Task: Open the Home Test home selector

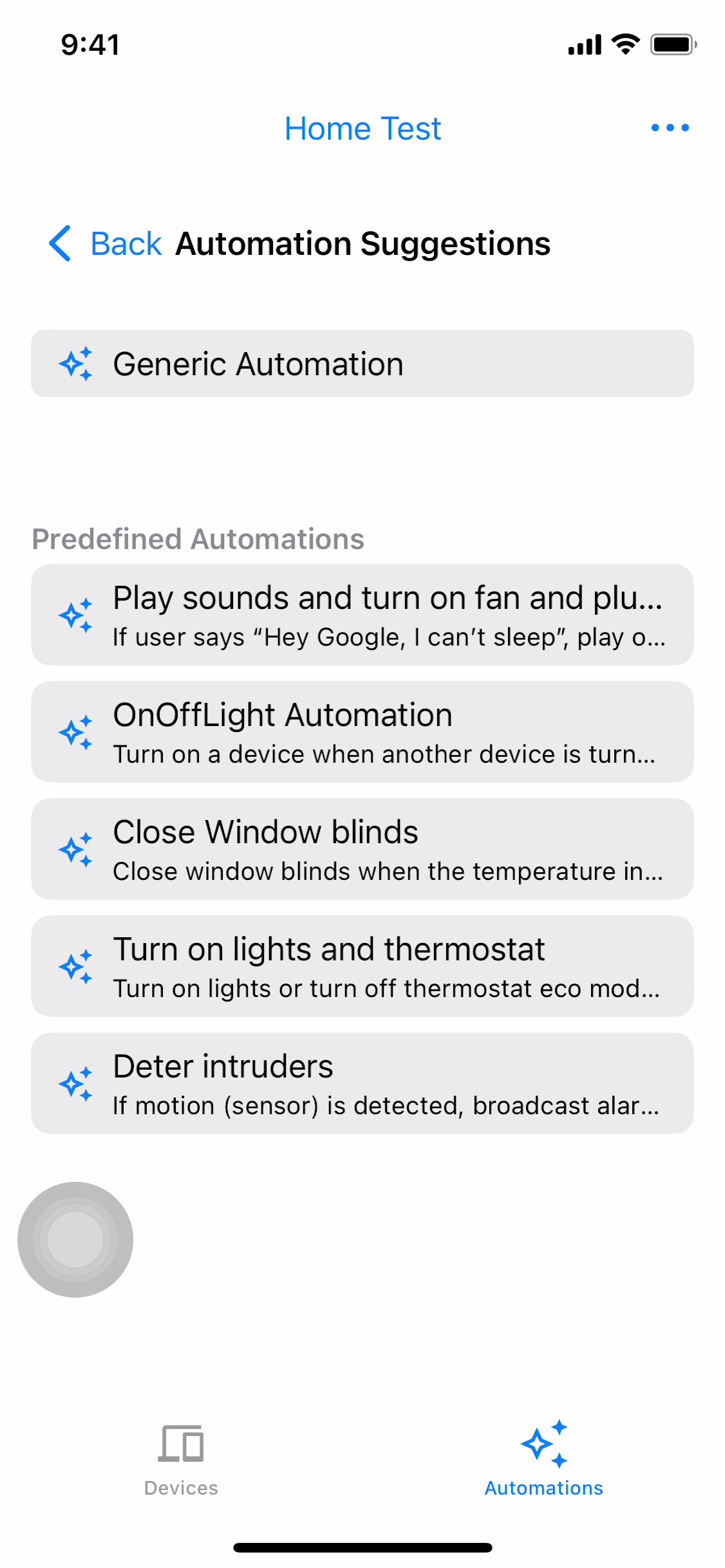Action: pyautogui.click(x=362, y=128)
